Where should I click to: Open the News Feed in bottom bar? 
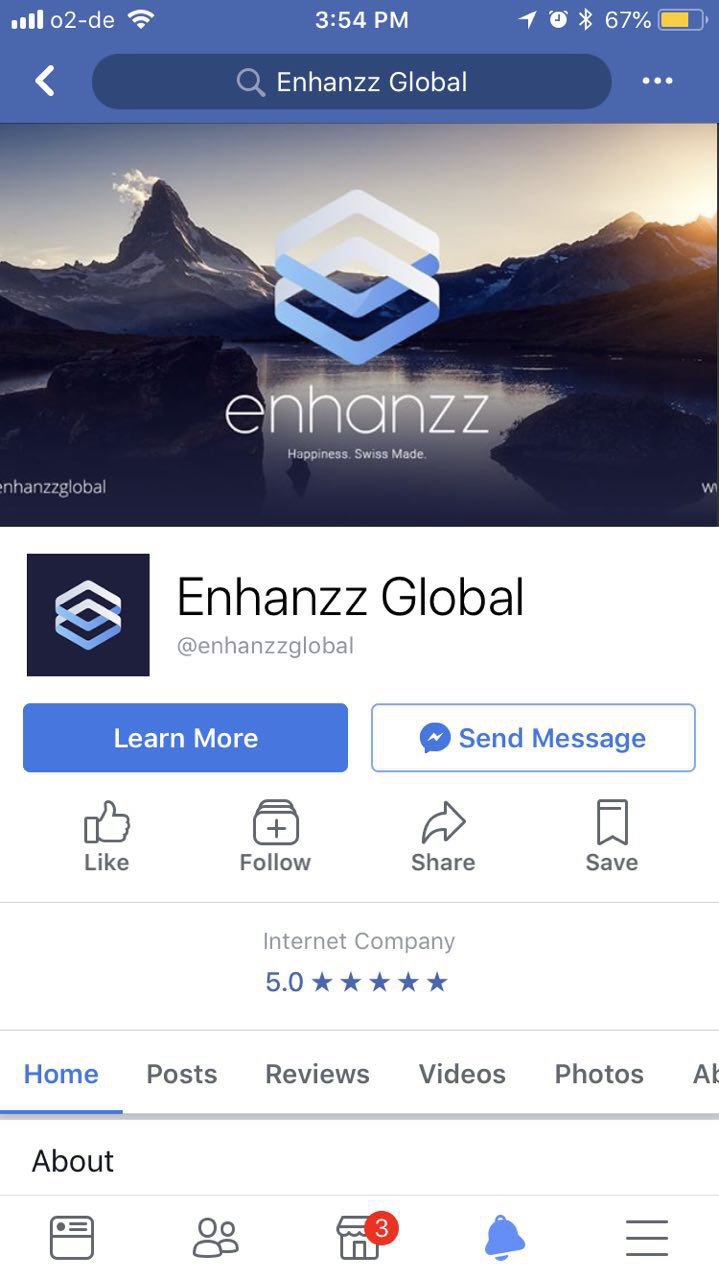(x=72, y=1237)
